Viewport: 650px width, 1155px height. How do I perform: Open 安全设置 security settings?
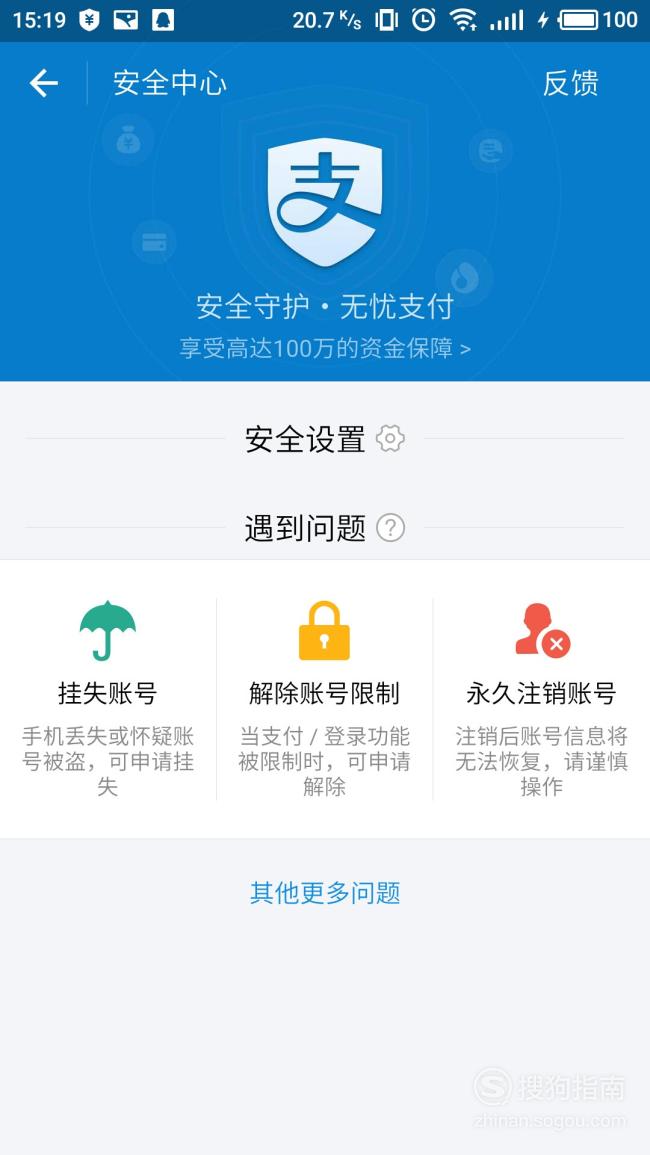325,439
